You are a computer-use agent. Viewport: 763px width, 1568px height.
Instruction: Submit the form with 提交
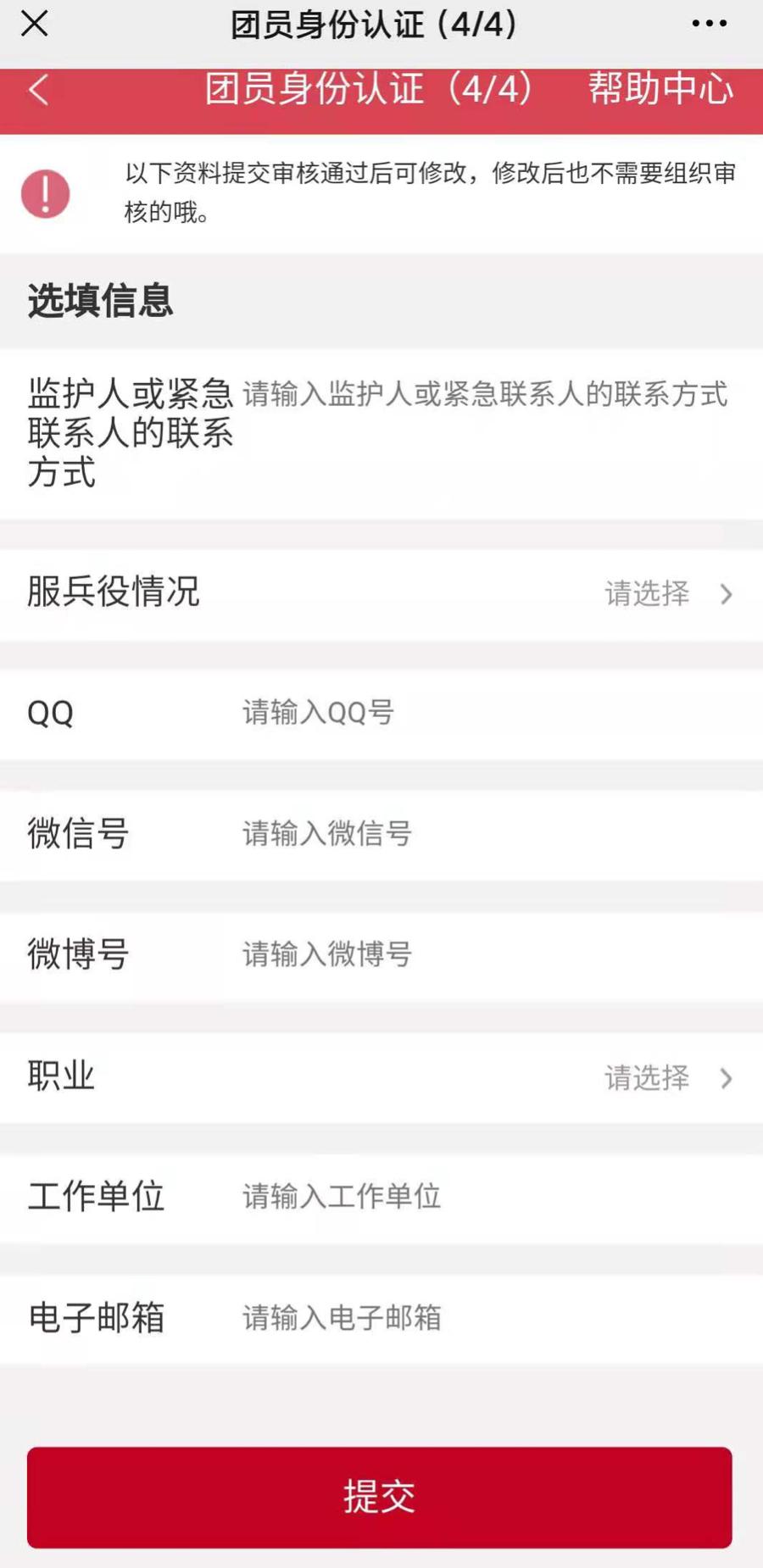[x=379, y=1498]
